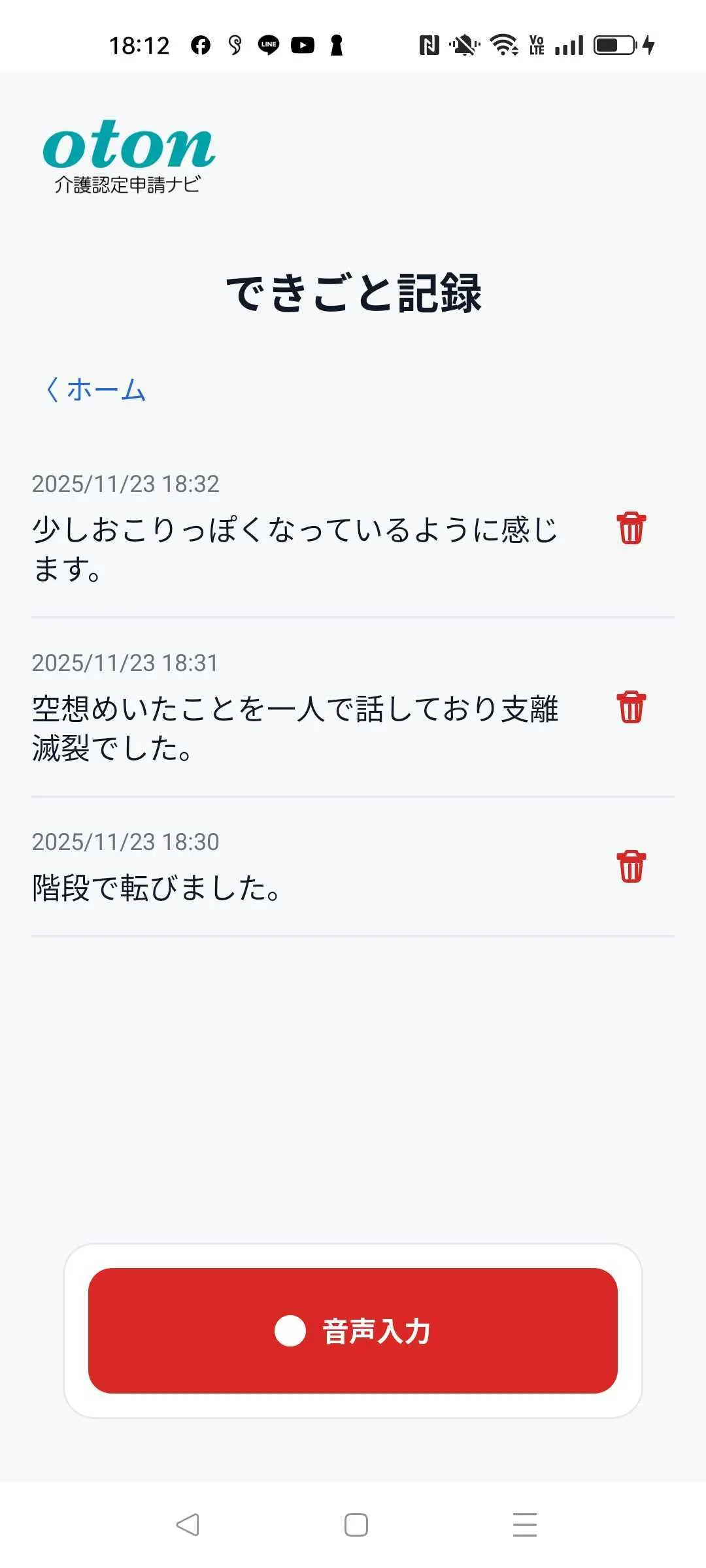Tap the Facebook icon in status bar

pos(201,44)
